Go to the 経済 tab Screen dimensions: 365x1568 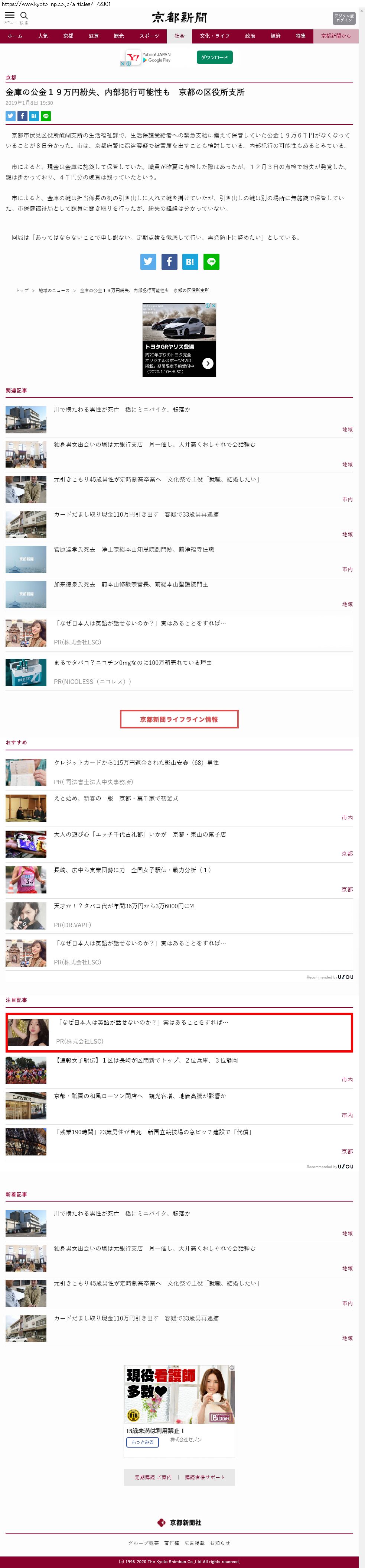tap(276, 36)
